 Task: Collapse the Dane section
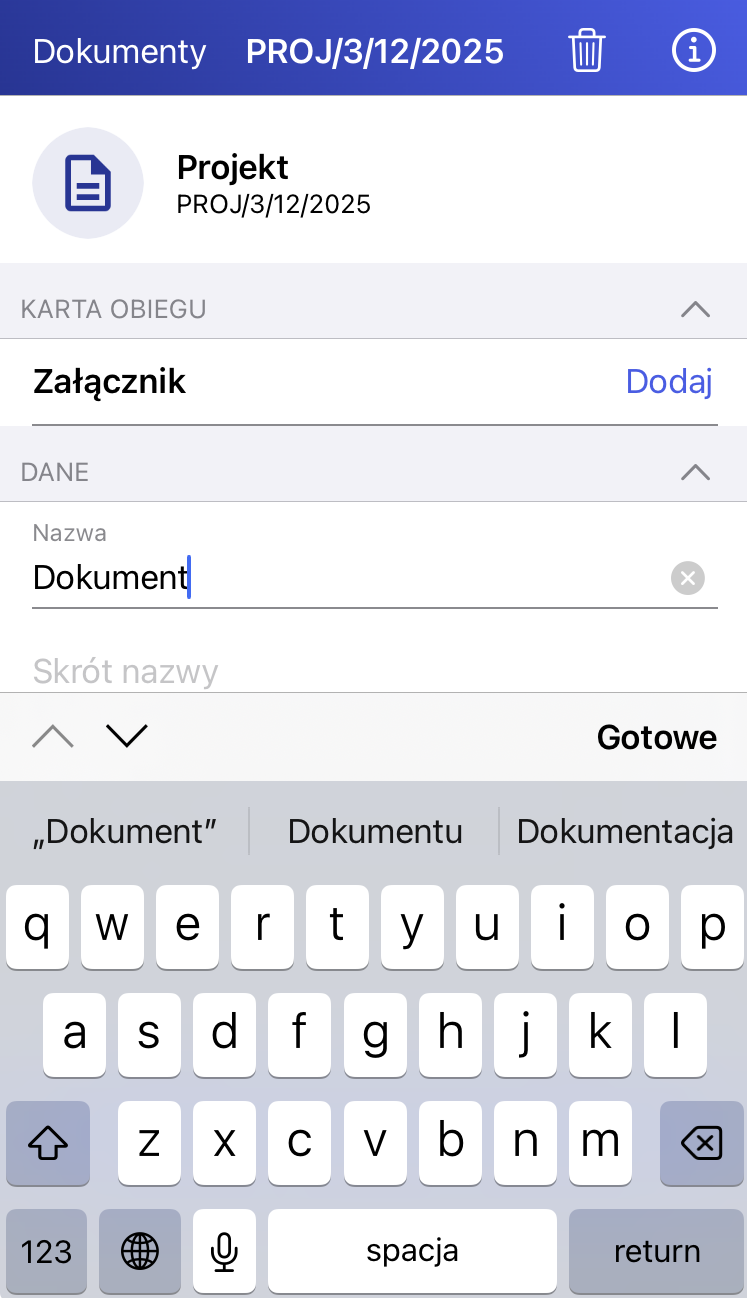[x=695, y=472]
